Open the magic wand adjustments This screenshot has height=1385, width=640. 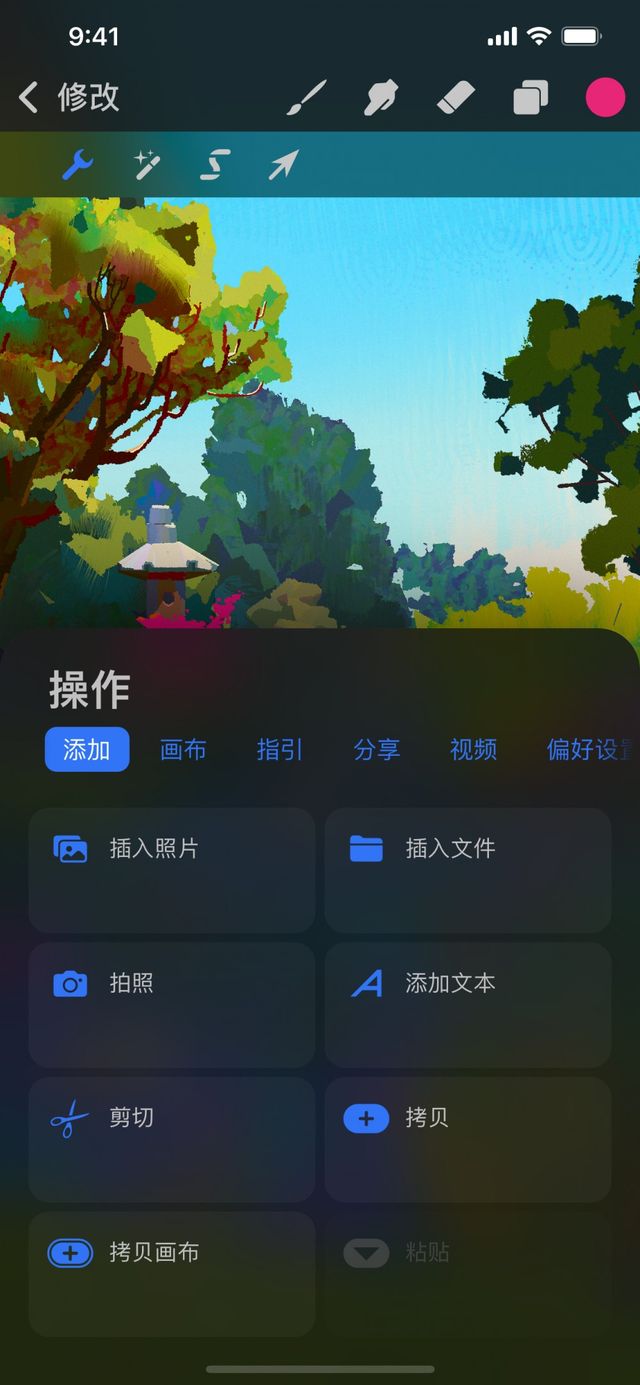[x=147, y=164]
